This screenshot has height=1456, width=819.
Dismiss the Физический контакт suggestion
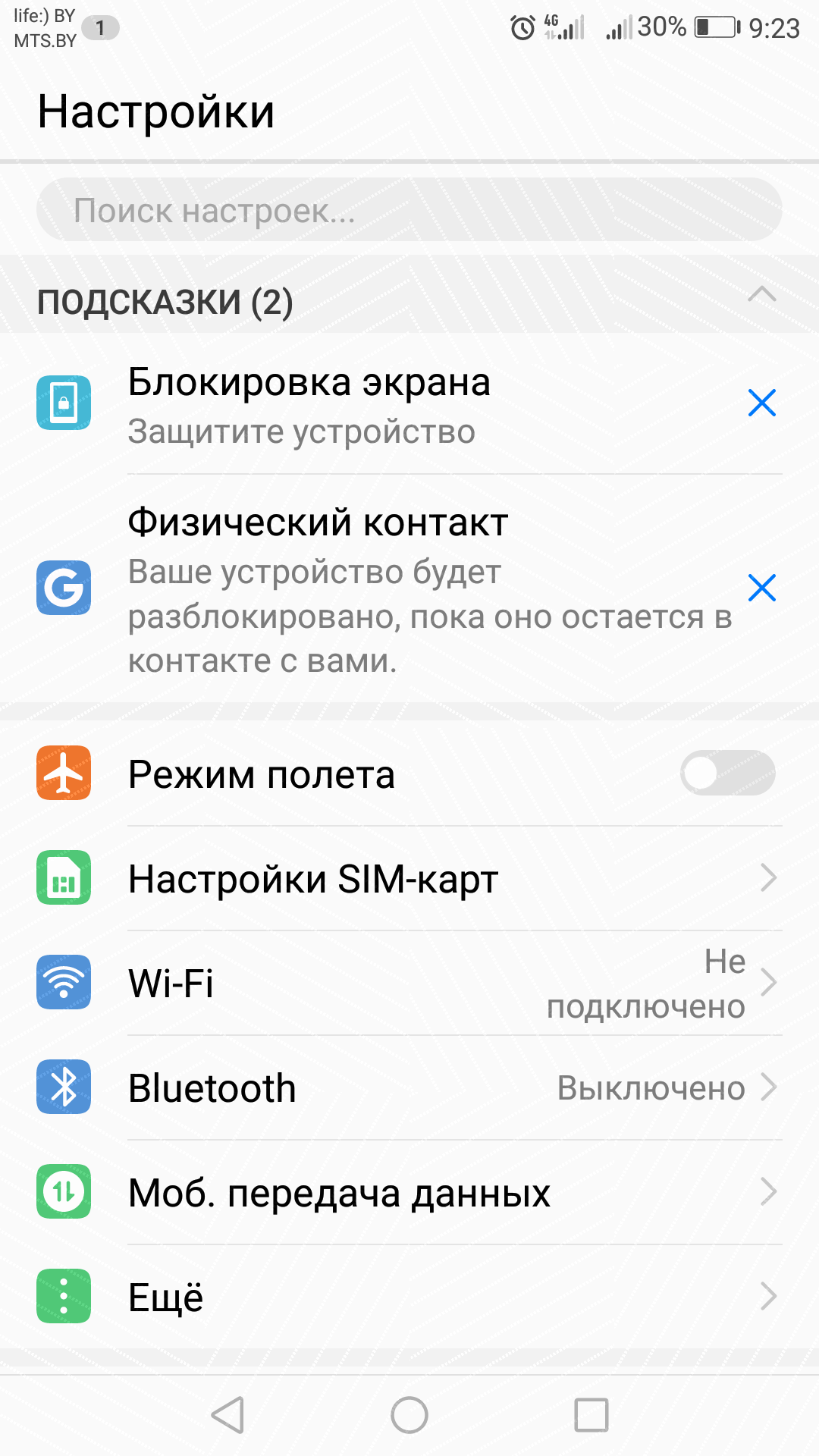coord(761,588)
